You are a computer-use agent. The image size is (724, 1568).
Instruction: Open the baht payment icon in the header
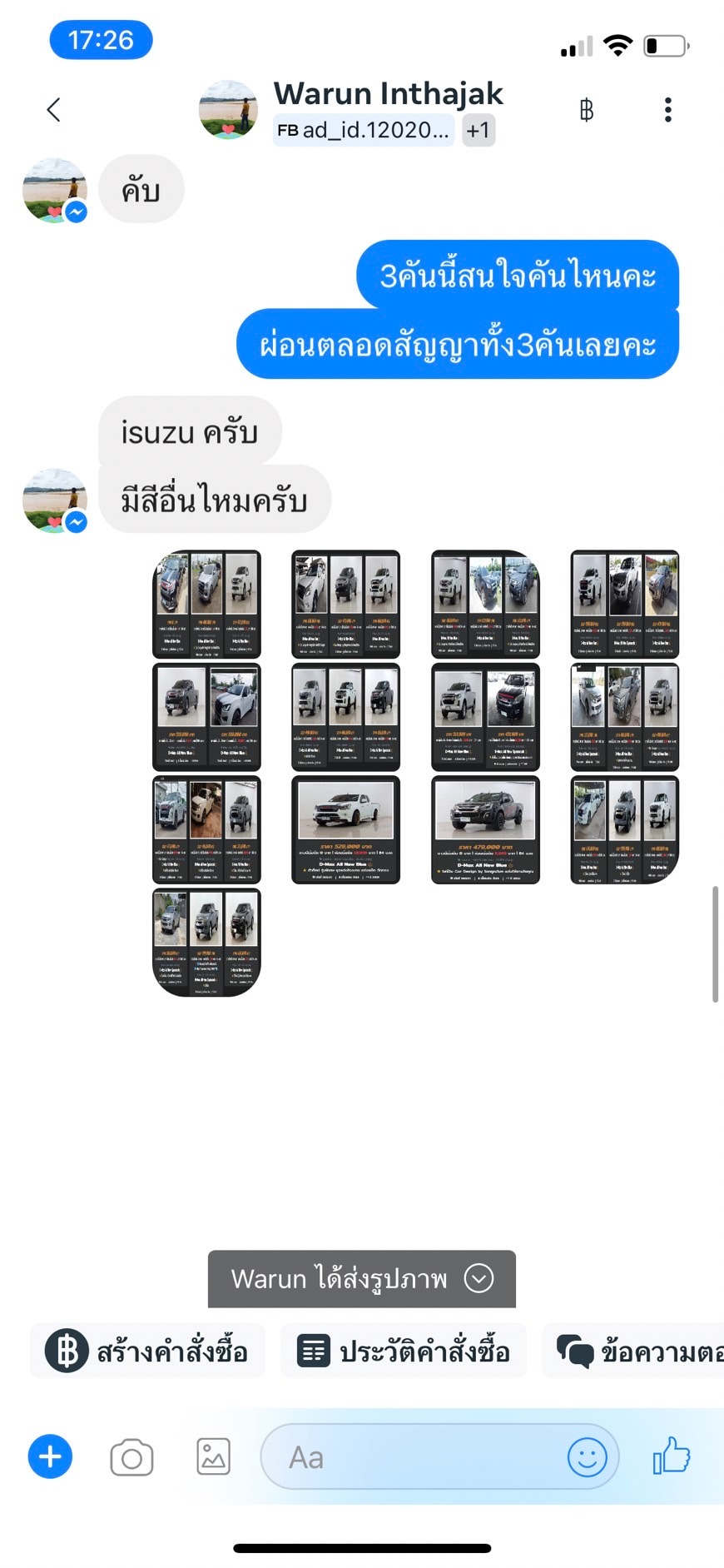pos(587,110)
